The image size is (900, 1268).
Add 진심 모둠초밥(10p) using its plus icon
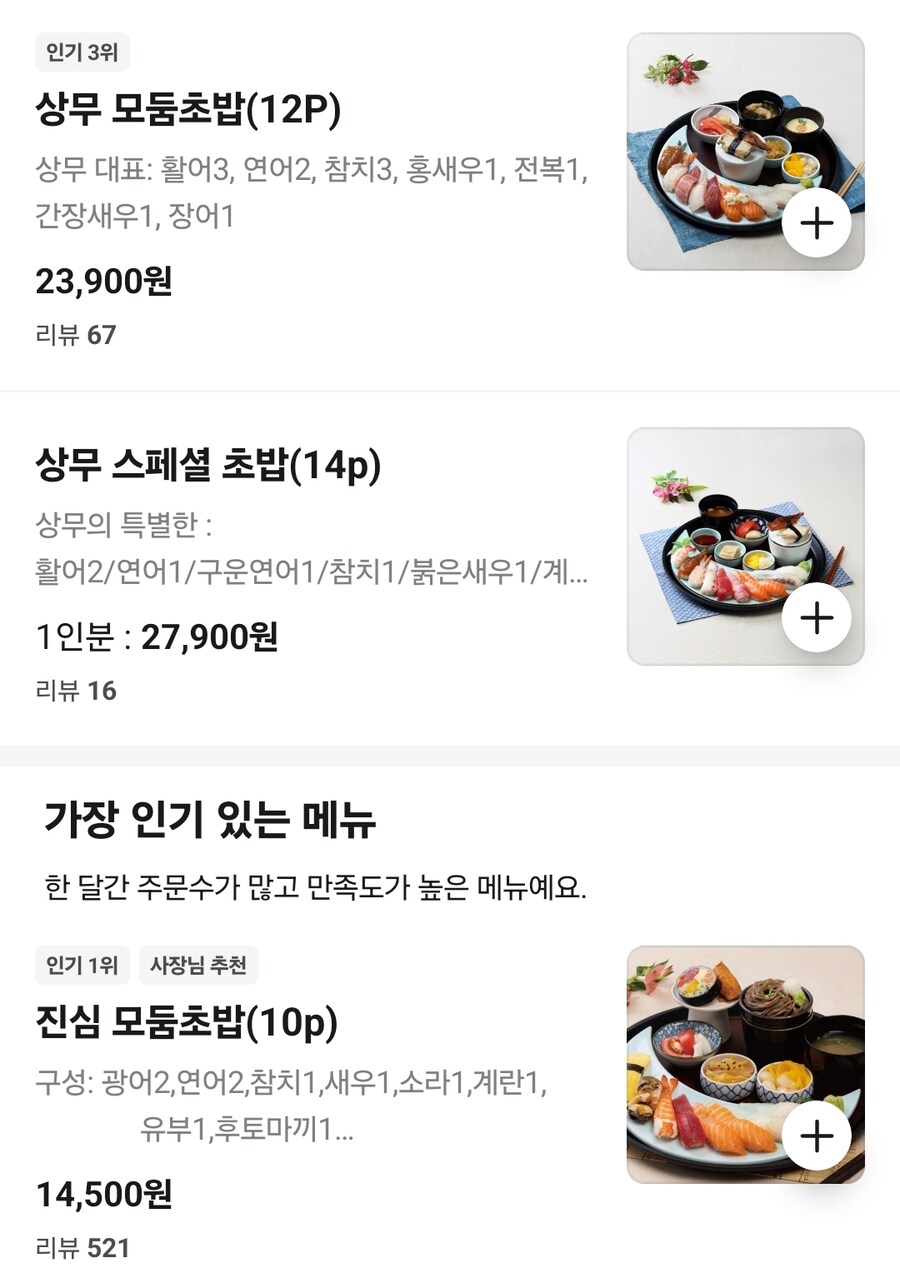point(820,1134)
